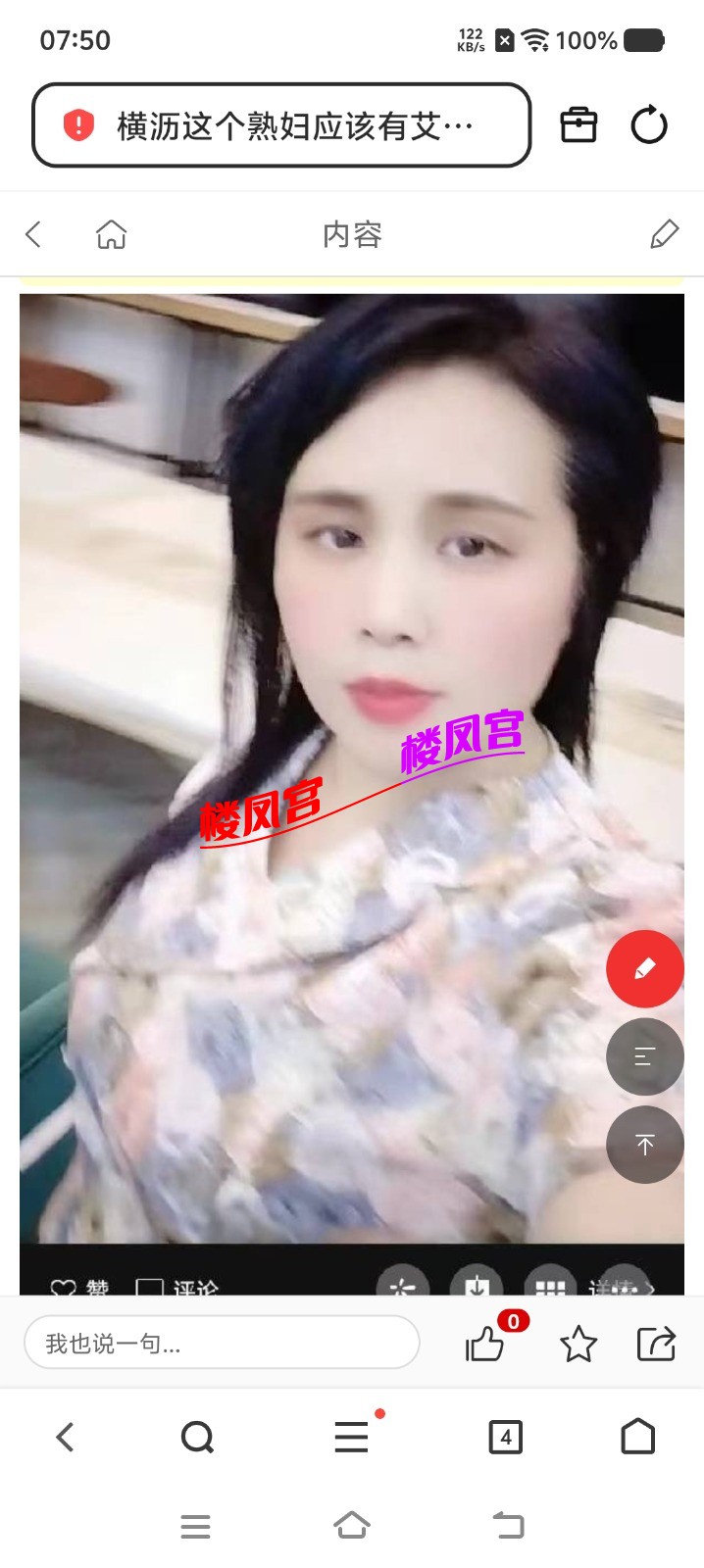Like this post with thumbs up
Image resolution: width=704 pixels, height=1568 pixels.
(485, 1344)
